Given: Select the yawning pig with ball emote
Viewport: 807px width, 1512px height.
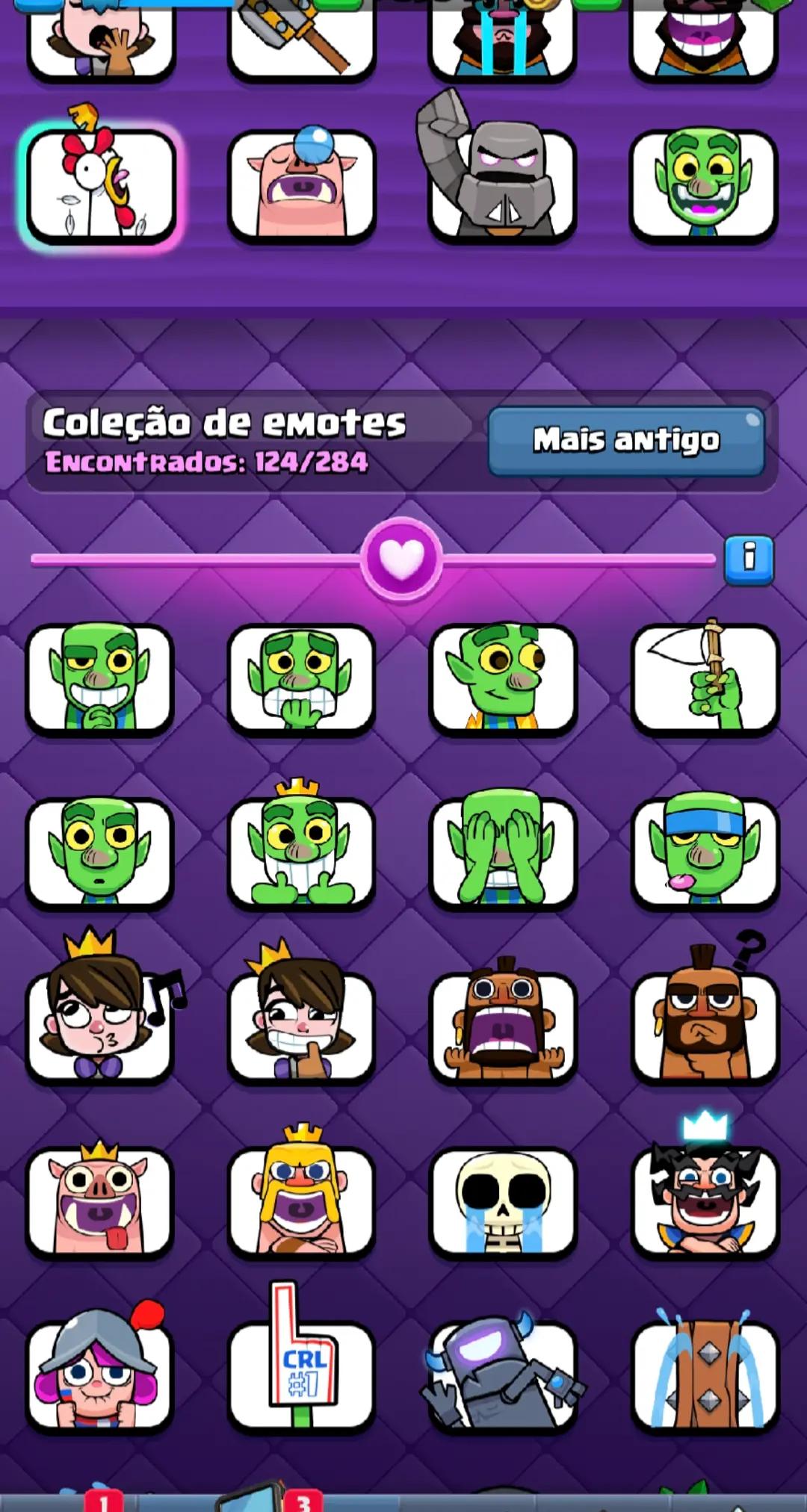Looking at the screenshot, I should pos(302,185).
